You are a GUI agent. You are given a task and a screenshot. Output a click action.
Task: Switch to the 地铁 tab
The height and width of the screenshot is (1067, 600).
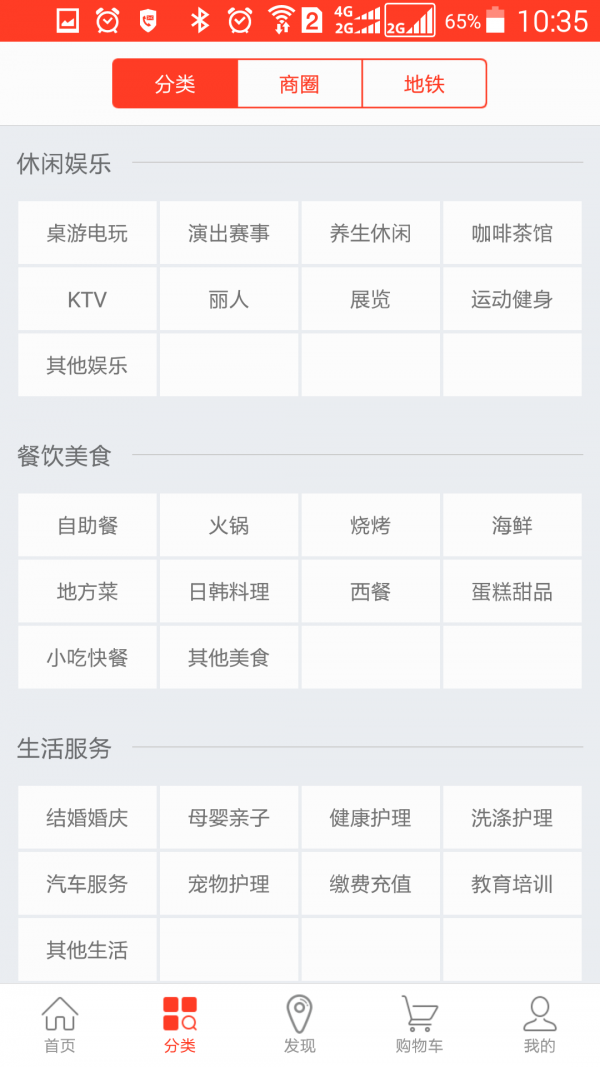tap(424, 84)
